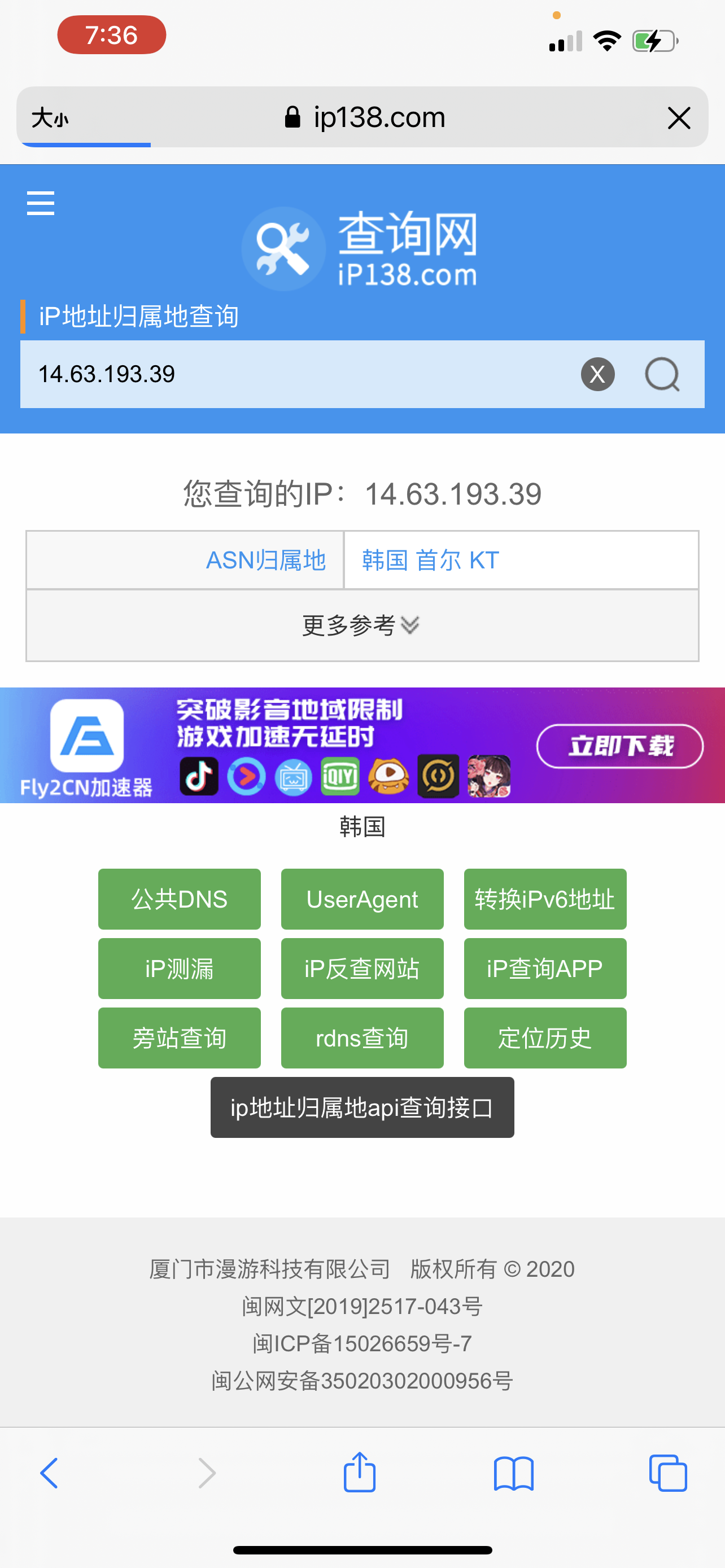This screenshot has width=725, height=1568.
Task: Open iP测漏 tool
Action: (x=180, y=968)
